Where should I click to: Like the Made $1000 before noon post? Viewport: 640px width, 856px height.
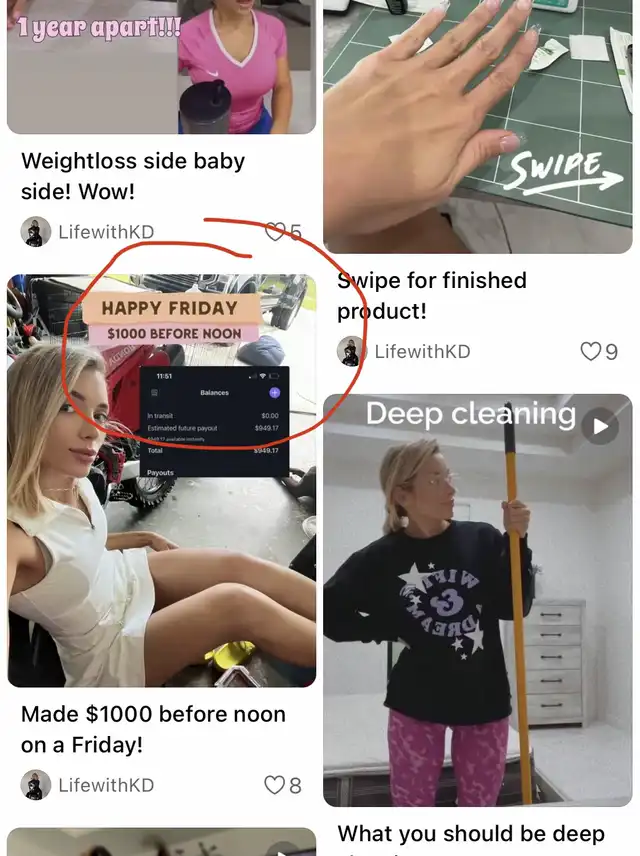[274, 785]
